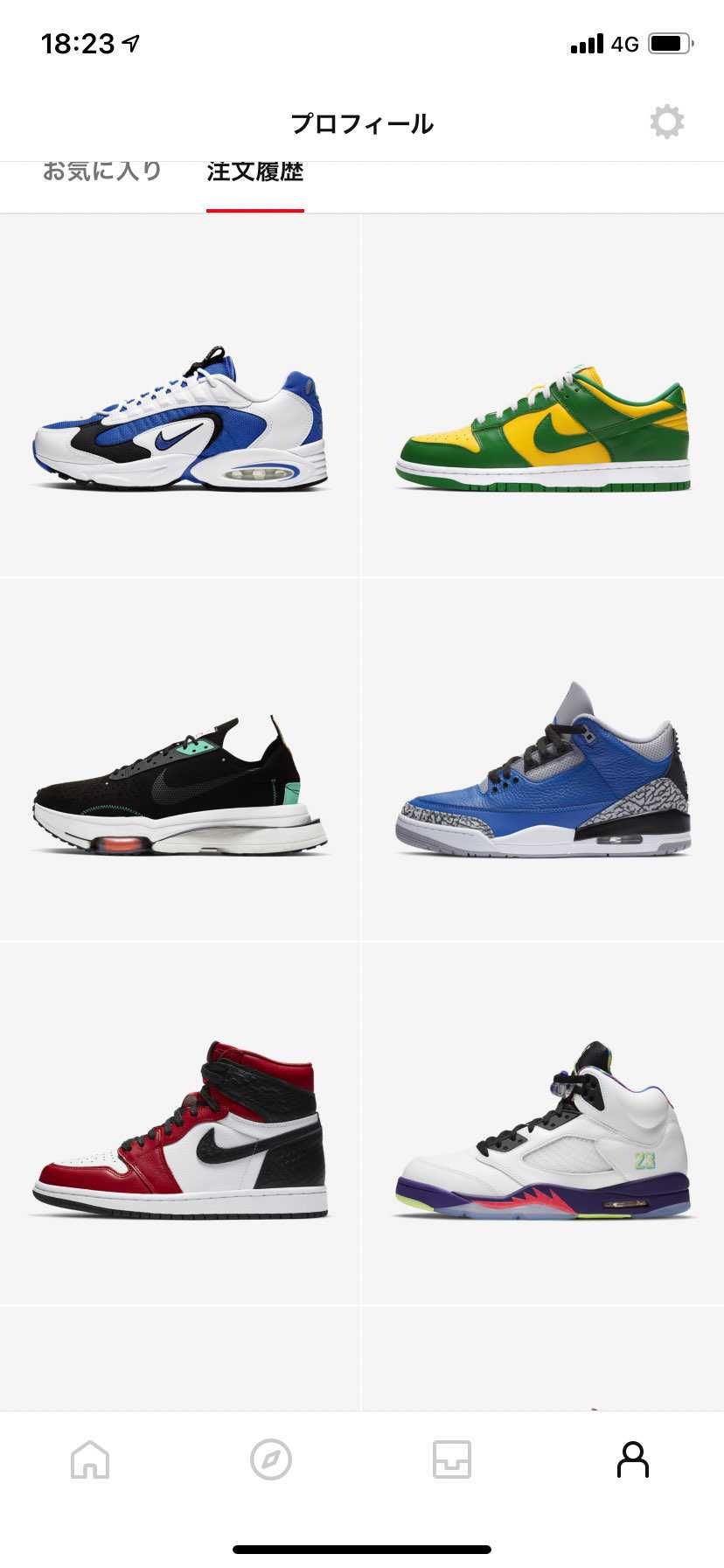Switch to the お気に入り tab
The height and width of the screenshot is (1568, 724).
point(102,172)
